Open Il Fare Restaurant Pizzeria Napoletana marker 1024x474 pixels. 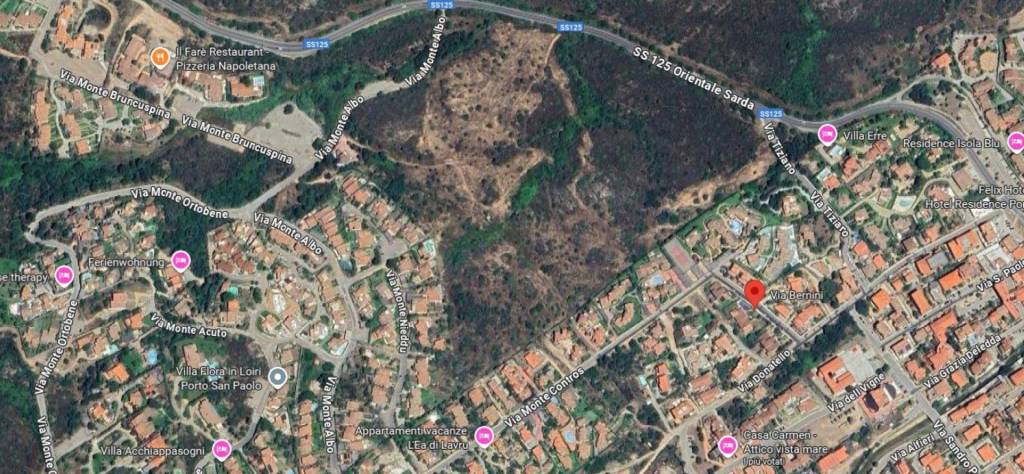point(159,57)
